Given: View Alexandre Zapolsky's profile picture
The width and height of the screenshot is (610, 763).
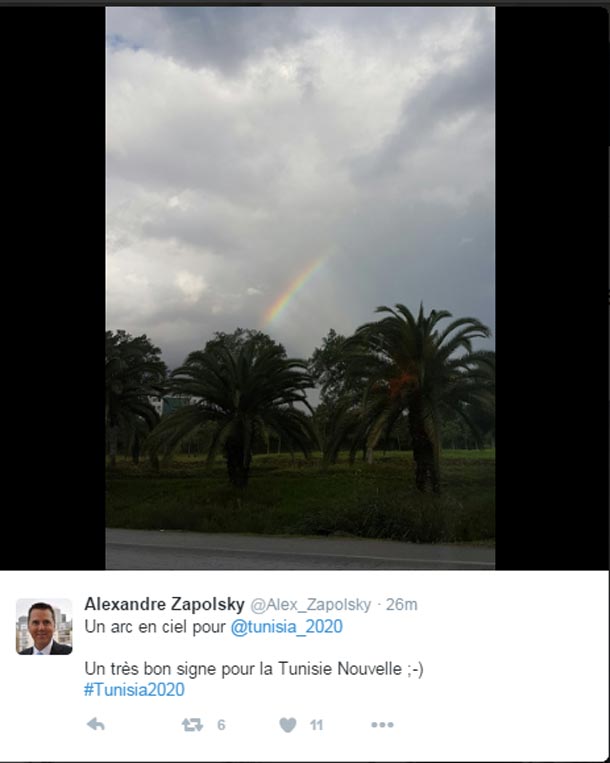Looking at the screenshot, I should pyautogui.click(x=44, y=626).
